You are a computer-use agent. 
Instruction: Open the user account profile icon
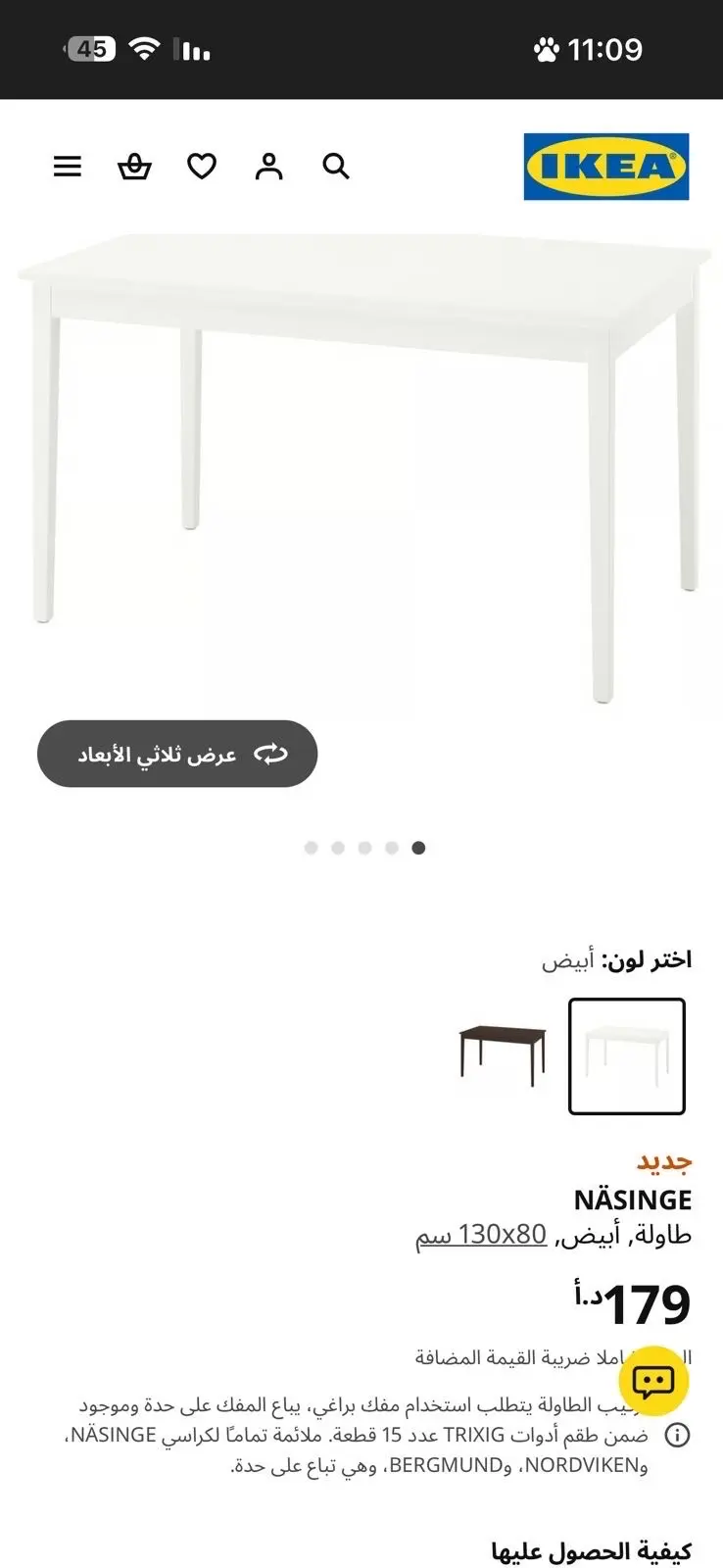[x=269, y=167]
